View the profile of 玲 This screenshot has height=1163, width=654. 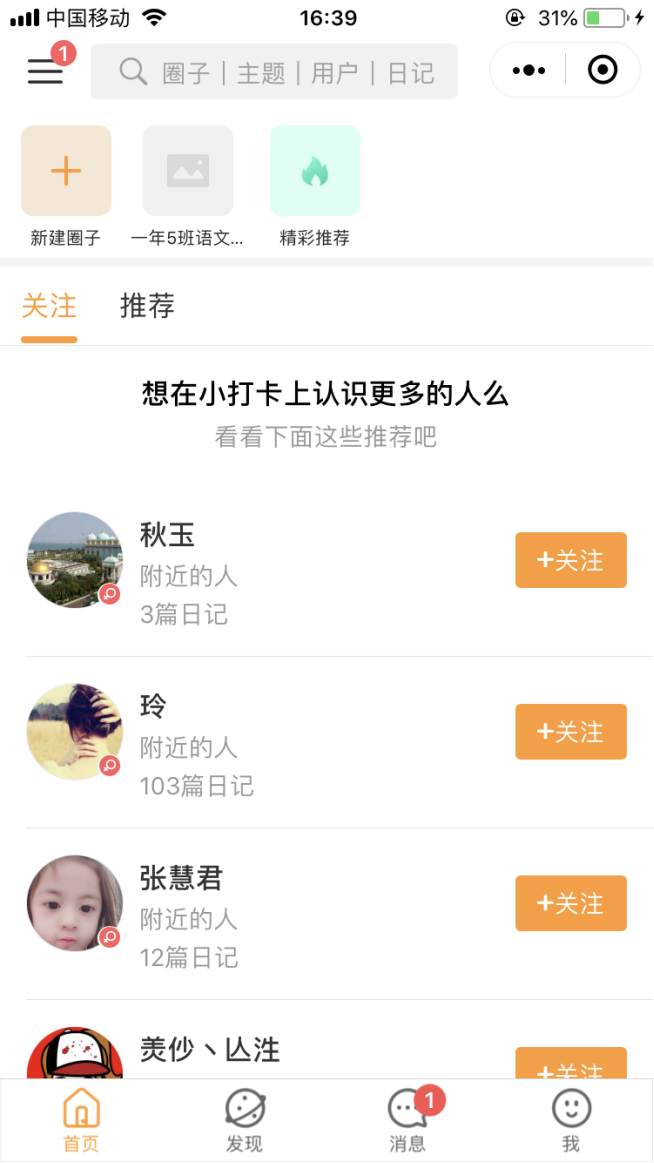pyautogui.click(x=75, y=732)
